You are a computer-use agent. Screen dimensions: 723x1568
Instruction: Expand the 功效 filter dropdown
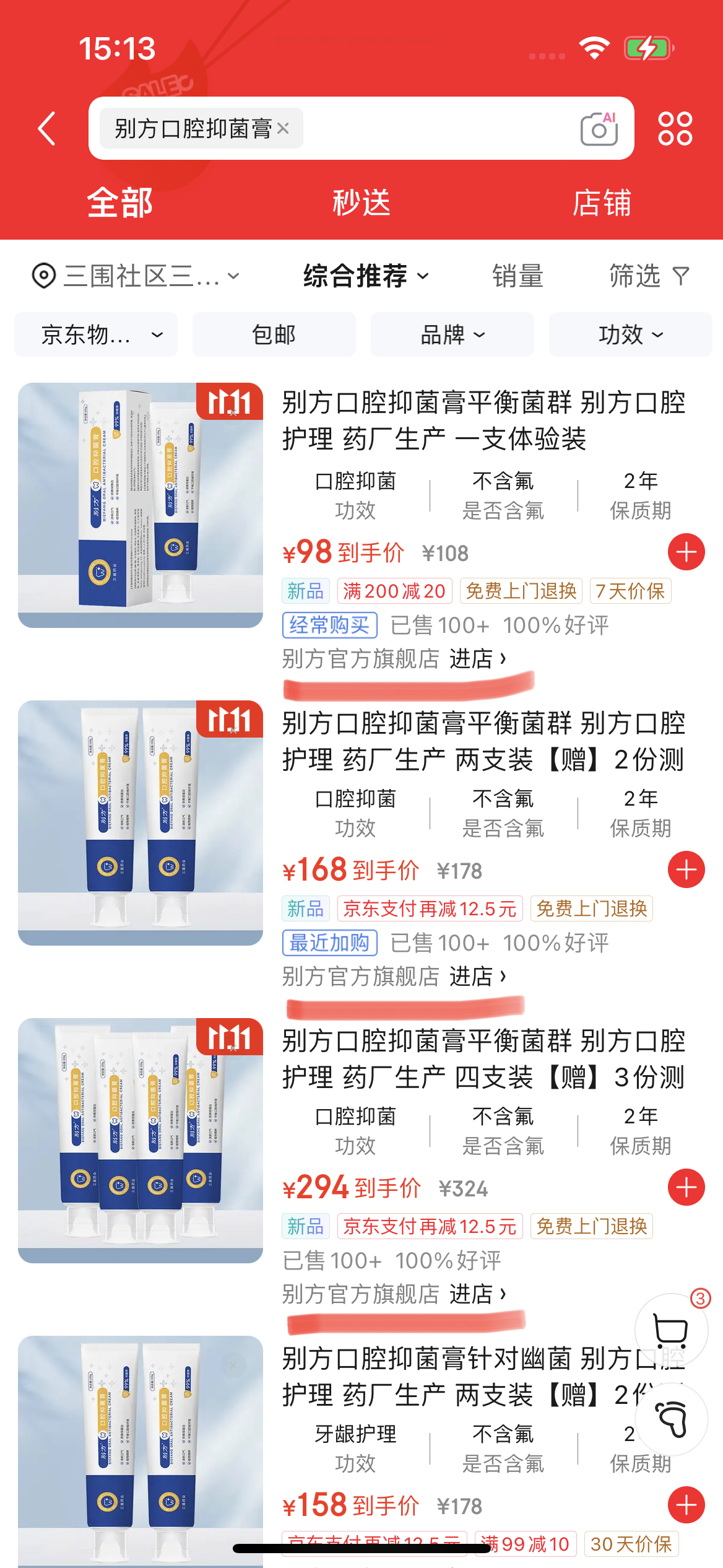pyautogui.click(x=630, y=334)
